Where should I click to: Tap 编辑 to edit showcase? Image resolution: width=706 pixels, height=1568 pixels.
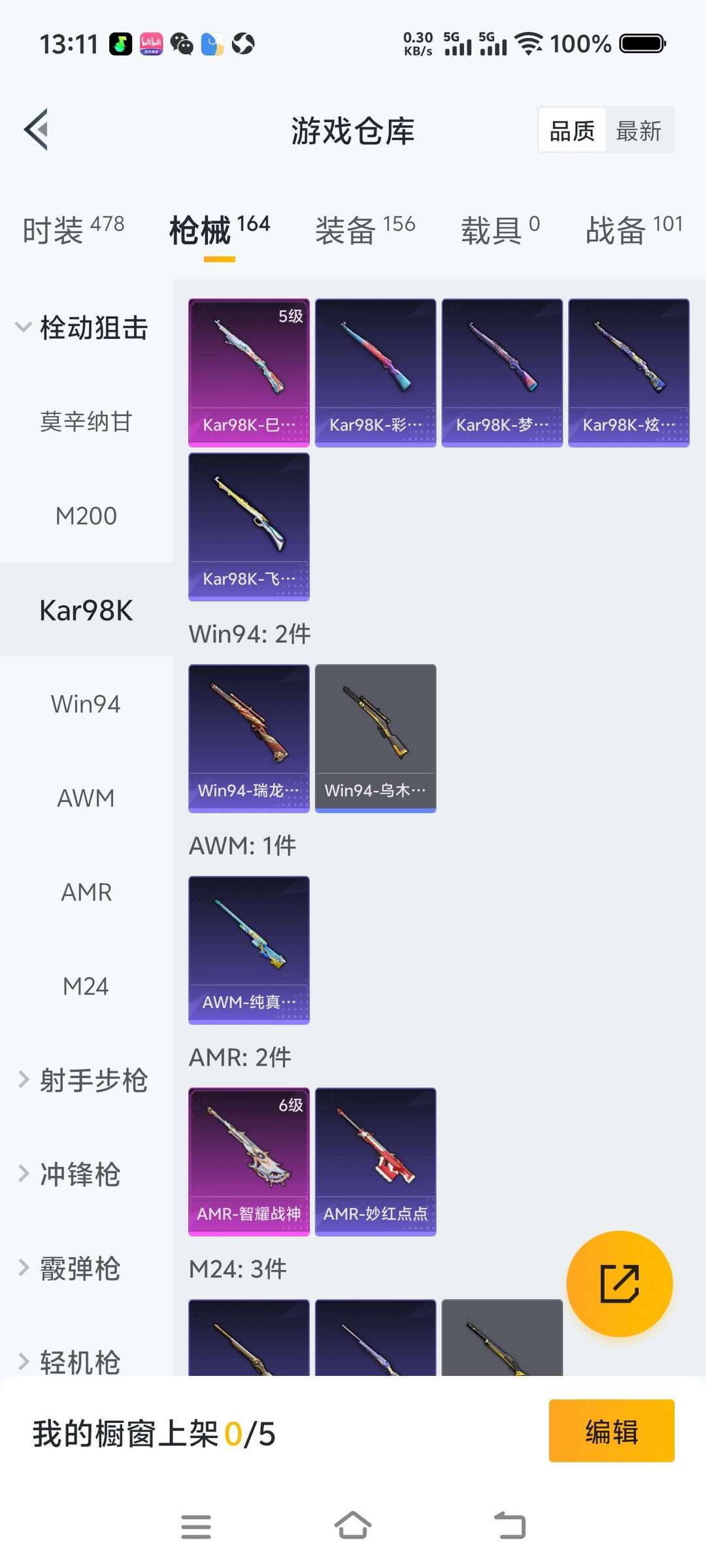pos(611,1430)
